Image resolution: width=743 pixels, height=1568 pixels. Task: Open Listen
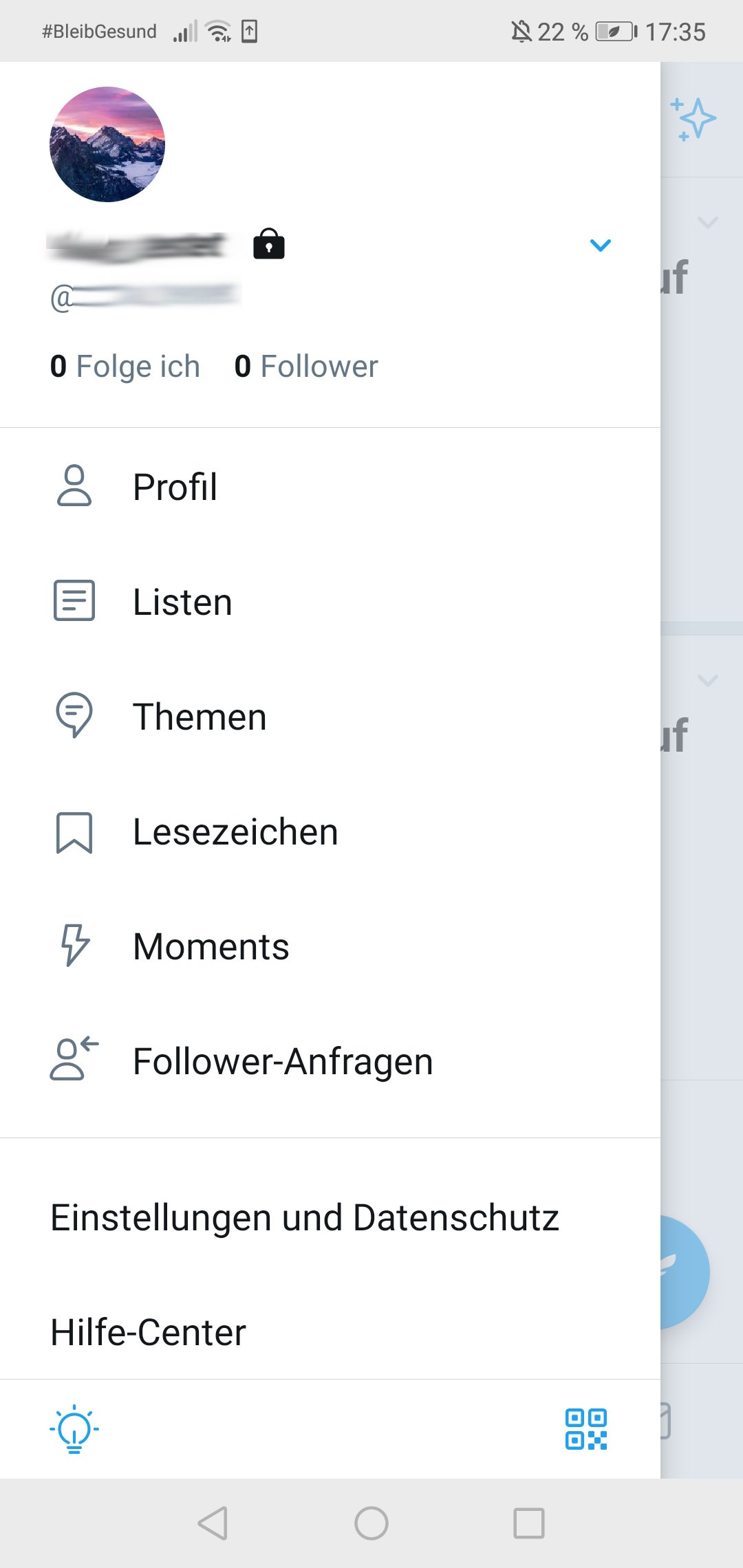330,602
